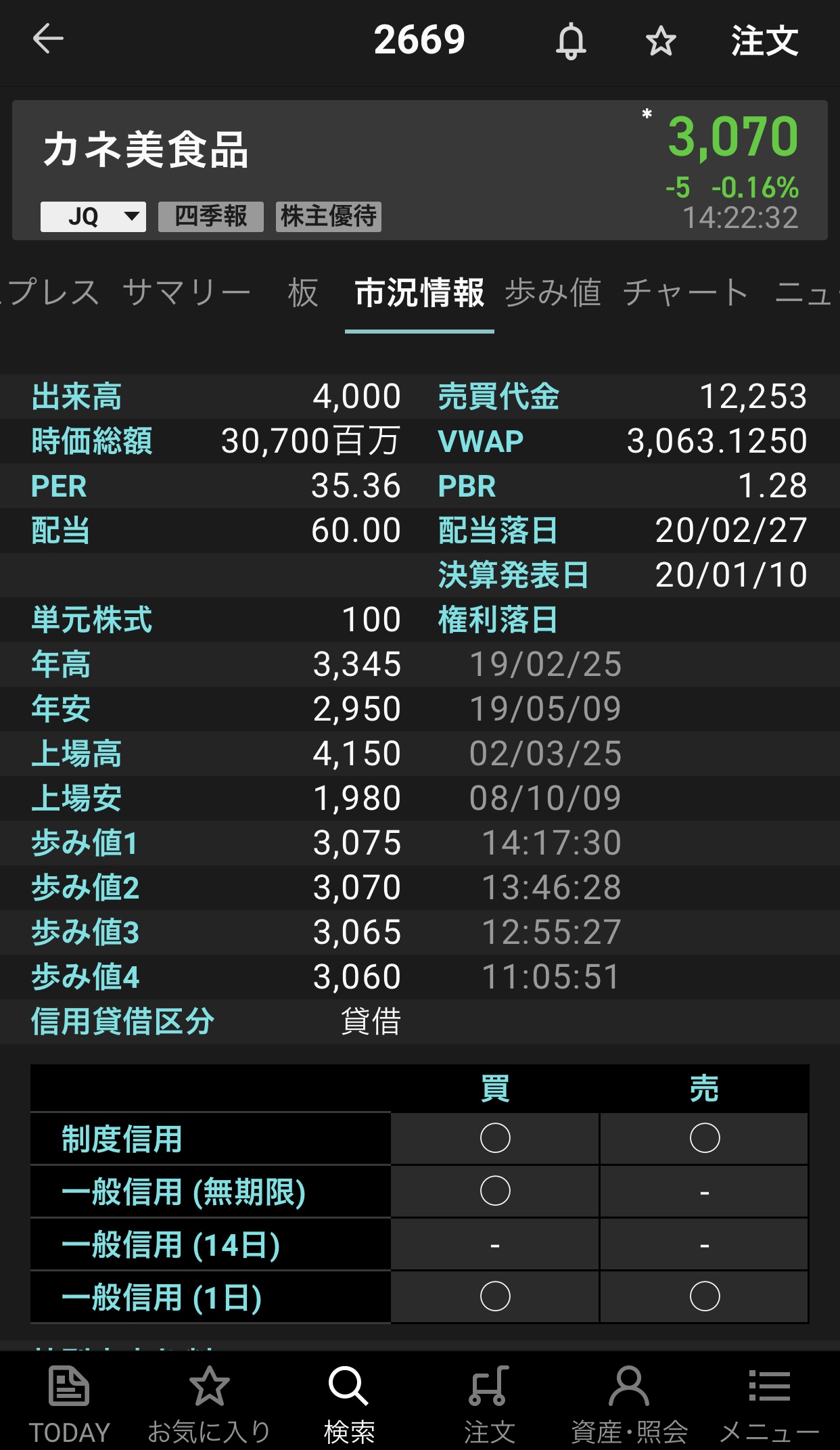Go back using the arrow icon
840x1450 pixels.
pyautogui.click(x=48, y=39)
